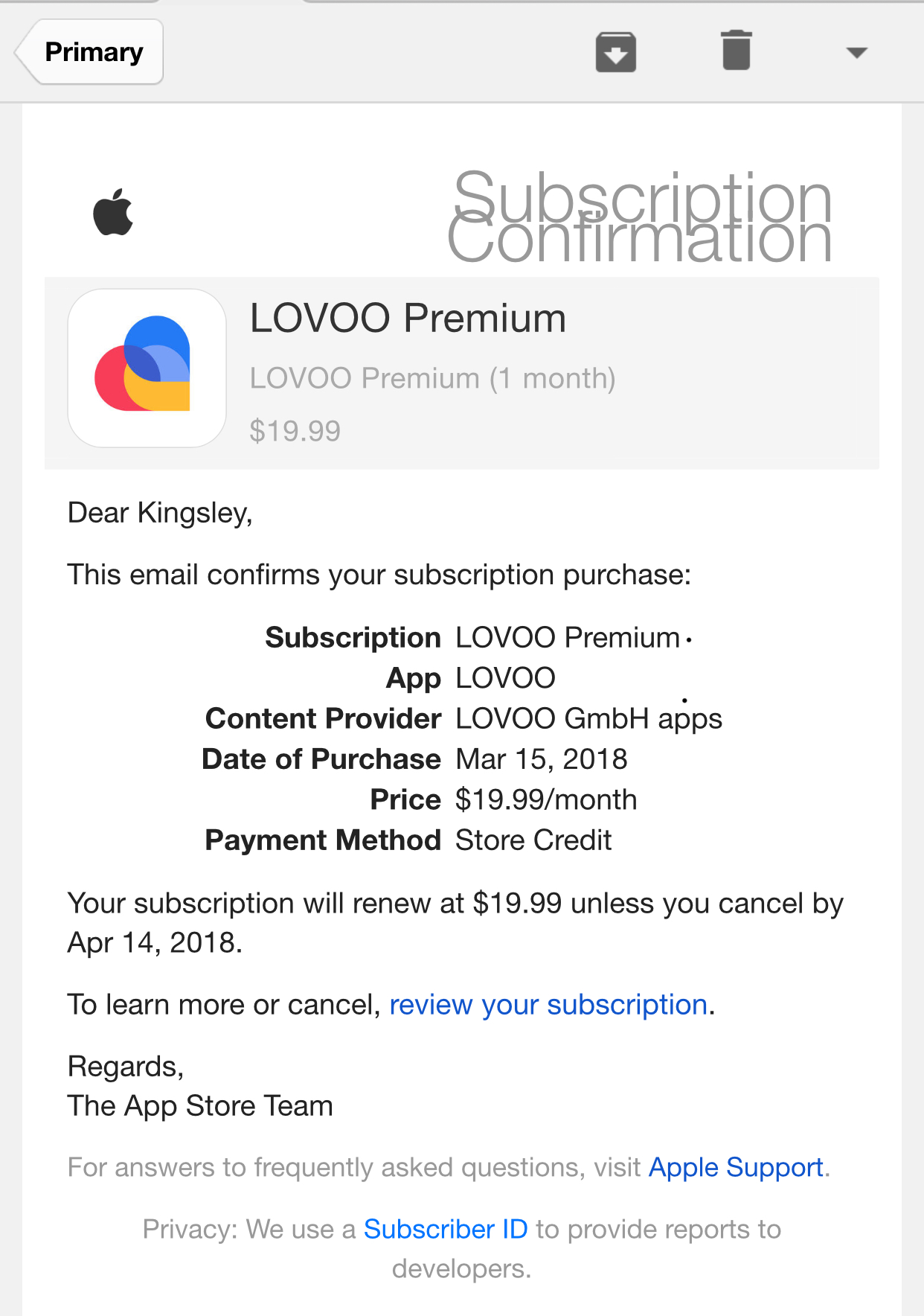Viewport: 924px width, 1316px height.
Task: Open the review your subscription link
Action: [x=548, y=1005]
